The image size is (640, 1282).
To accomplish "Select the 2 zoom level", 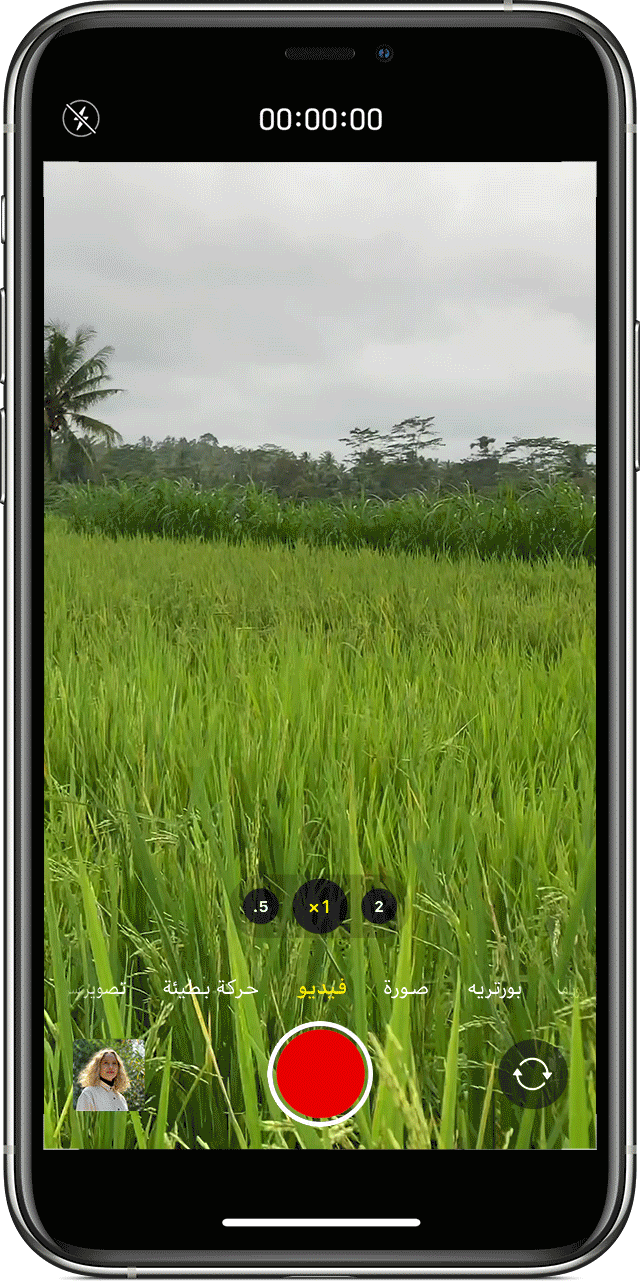I will click(x=379, y=907).
